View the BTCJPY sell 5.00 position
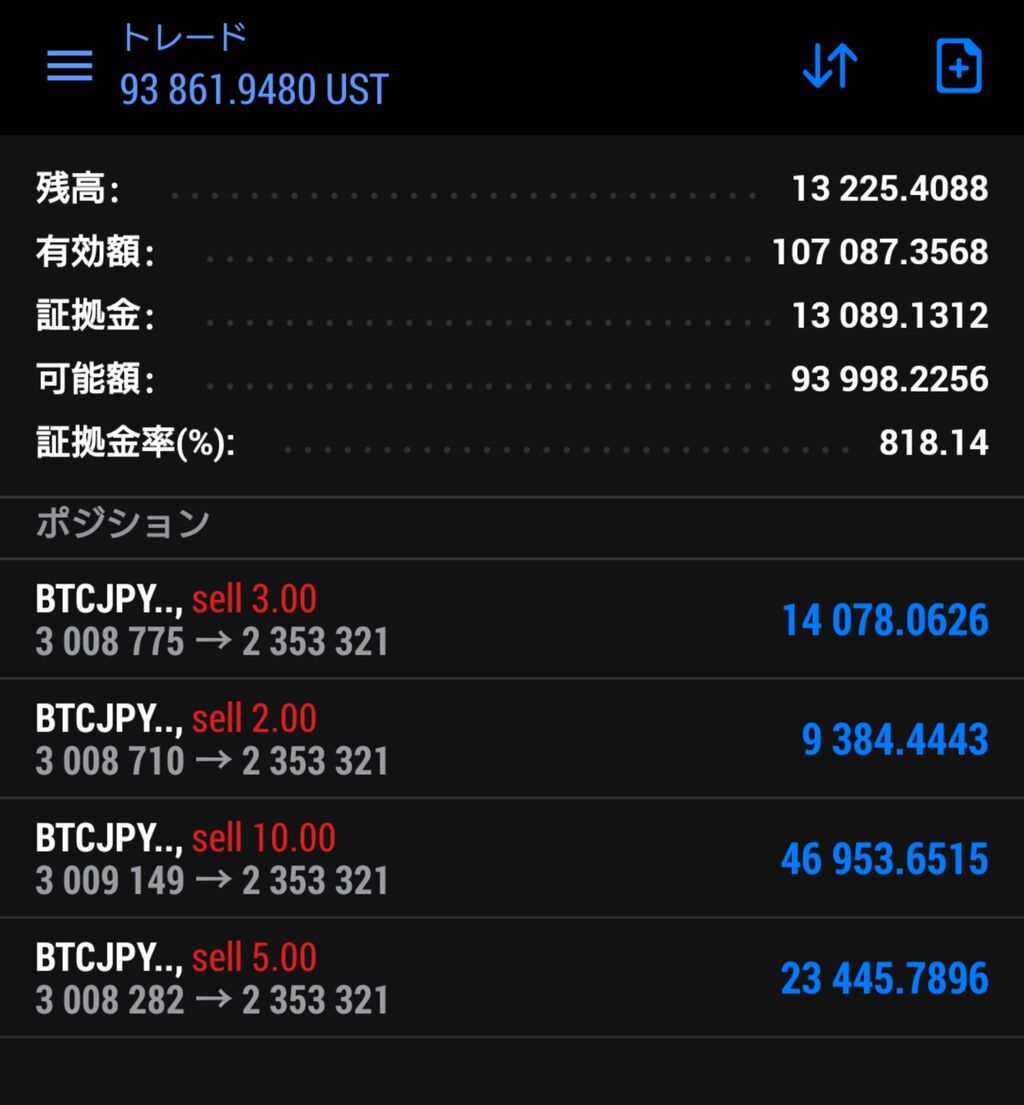This screenshot has height=1105, width=1024. pyautogui.click(x=512, y=978)
